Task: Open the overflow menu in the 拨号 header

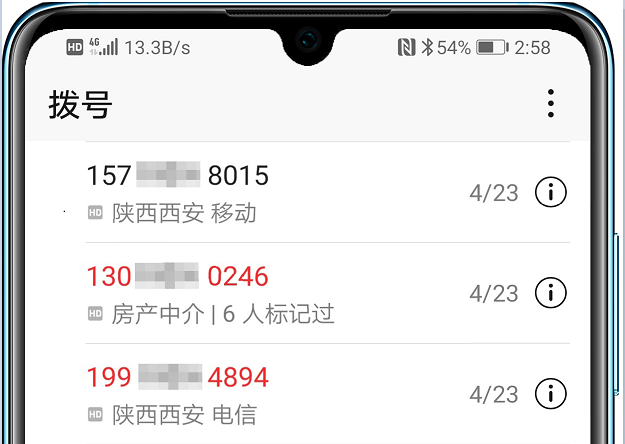Action: 550,104
